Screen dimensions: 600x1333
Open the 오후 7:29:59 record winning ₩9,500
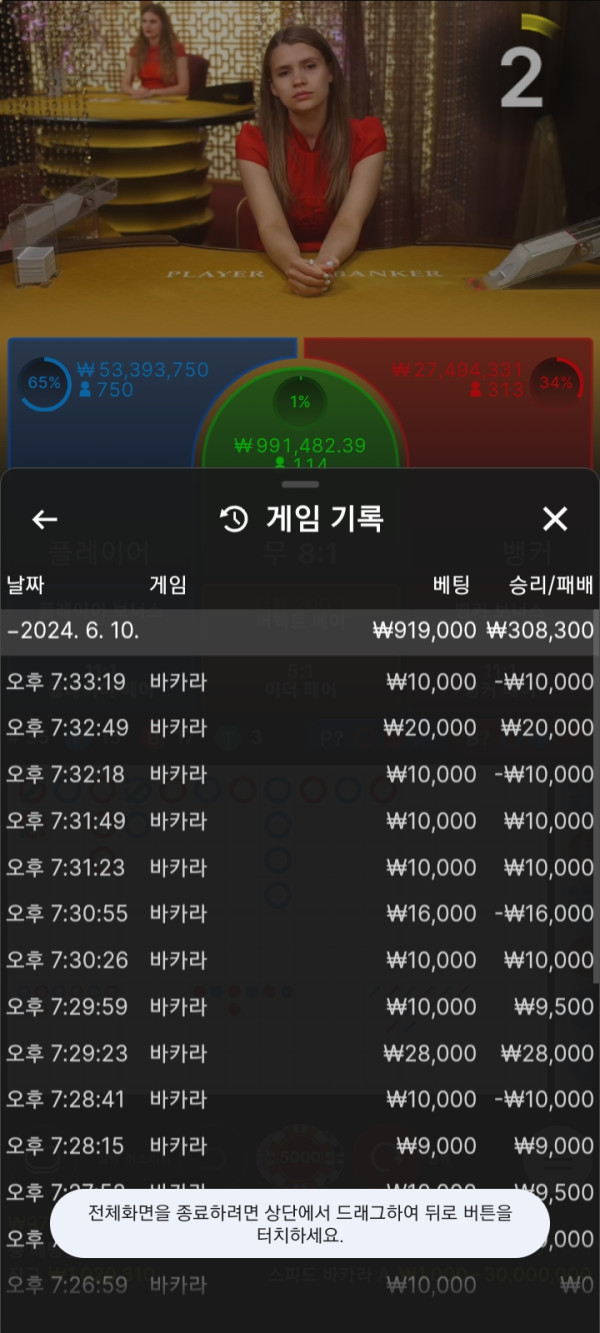(298, 1006)
